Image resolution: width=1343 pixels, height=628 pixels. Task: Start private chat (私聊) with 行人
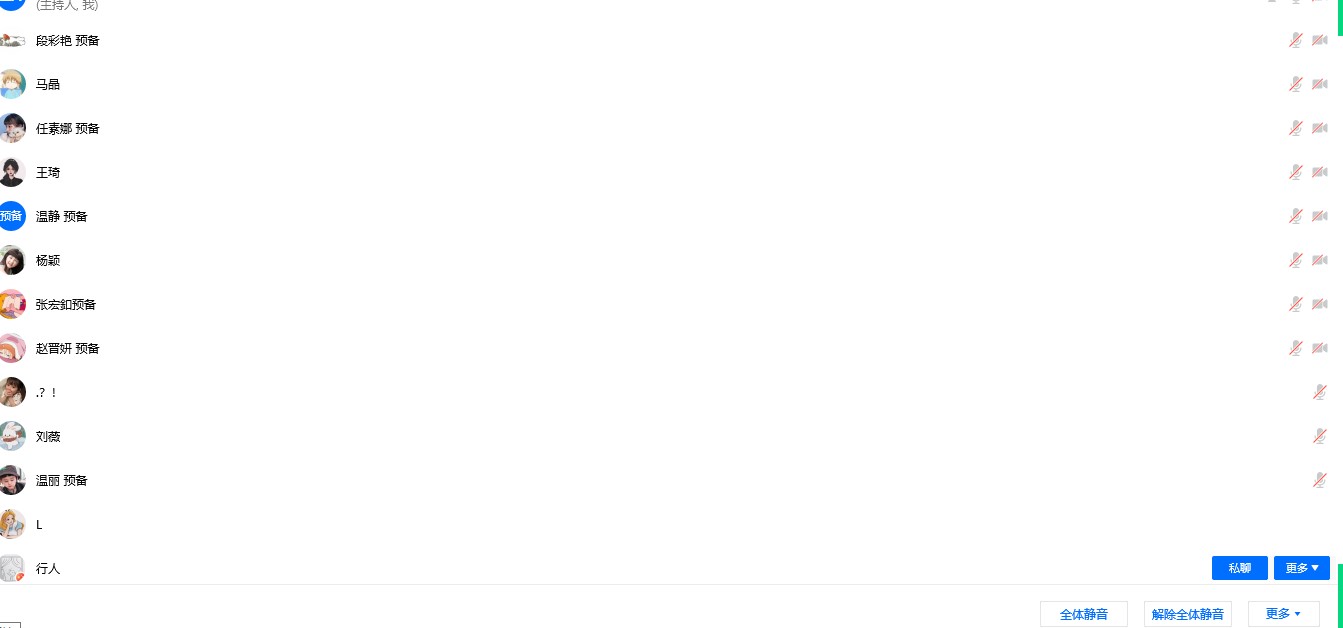[x=1239, y=568]
